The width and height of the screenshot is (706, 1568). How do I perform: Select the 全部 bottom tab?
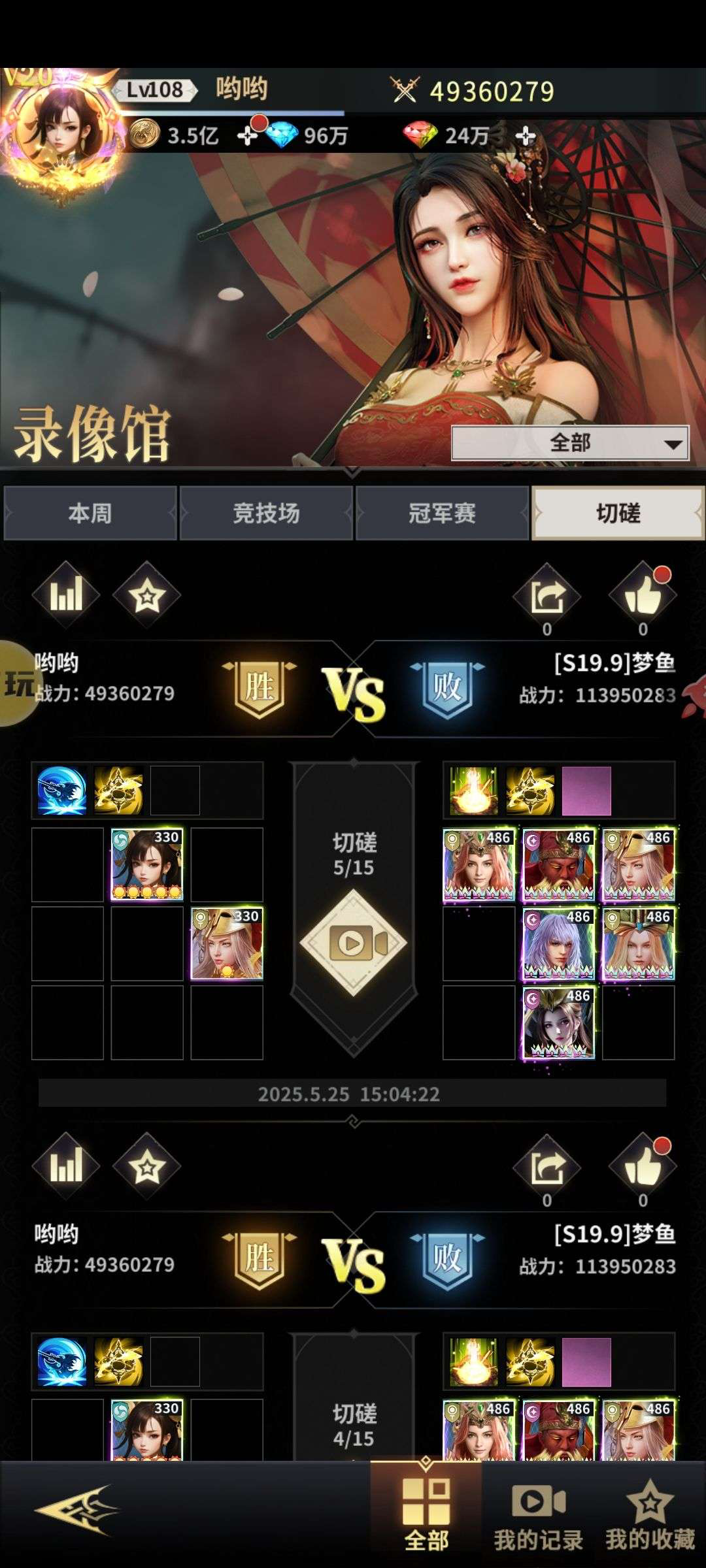(426, 1514)
